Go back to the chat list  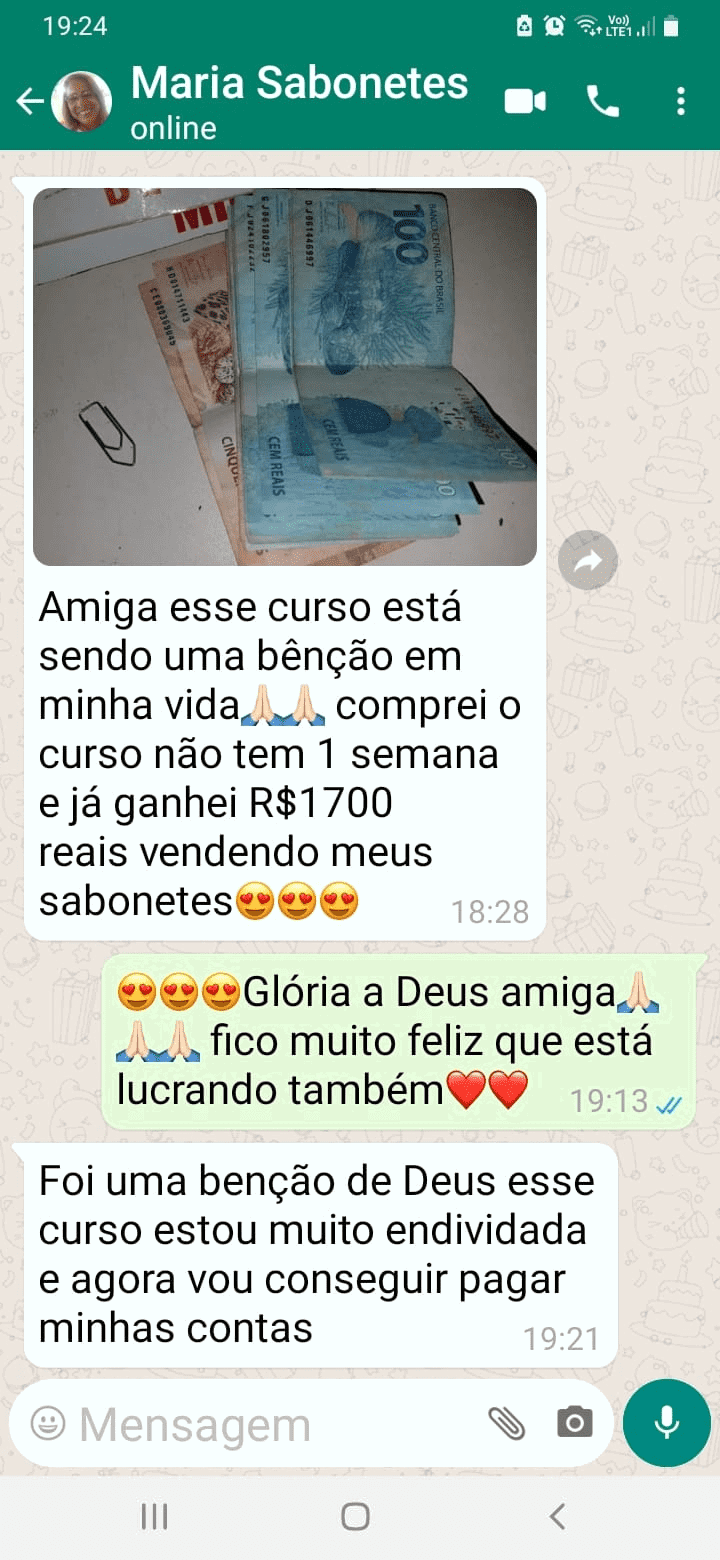30,101
